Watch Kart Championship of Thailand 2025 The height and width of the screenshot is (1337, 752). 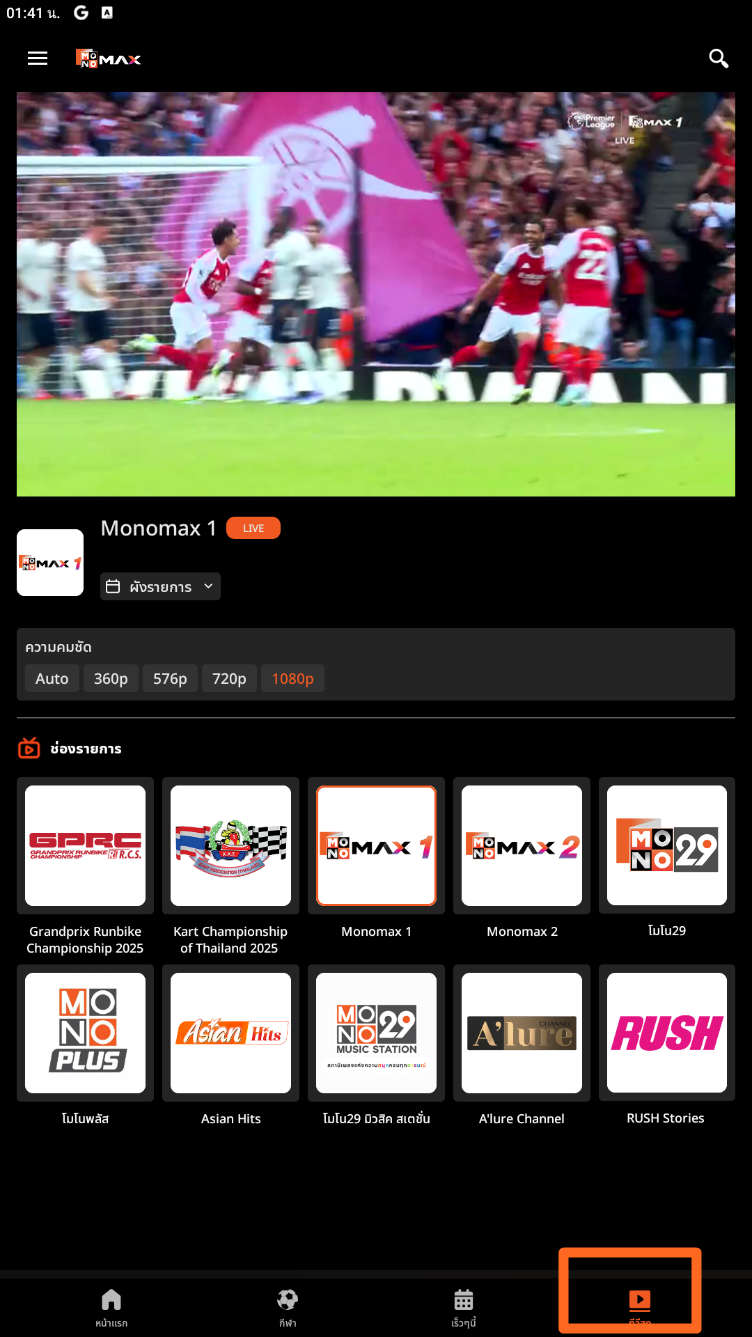(231, 845)
